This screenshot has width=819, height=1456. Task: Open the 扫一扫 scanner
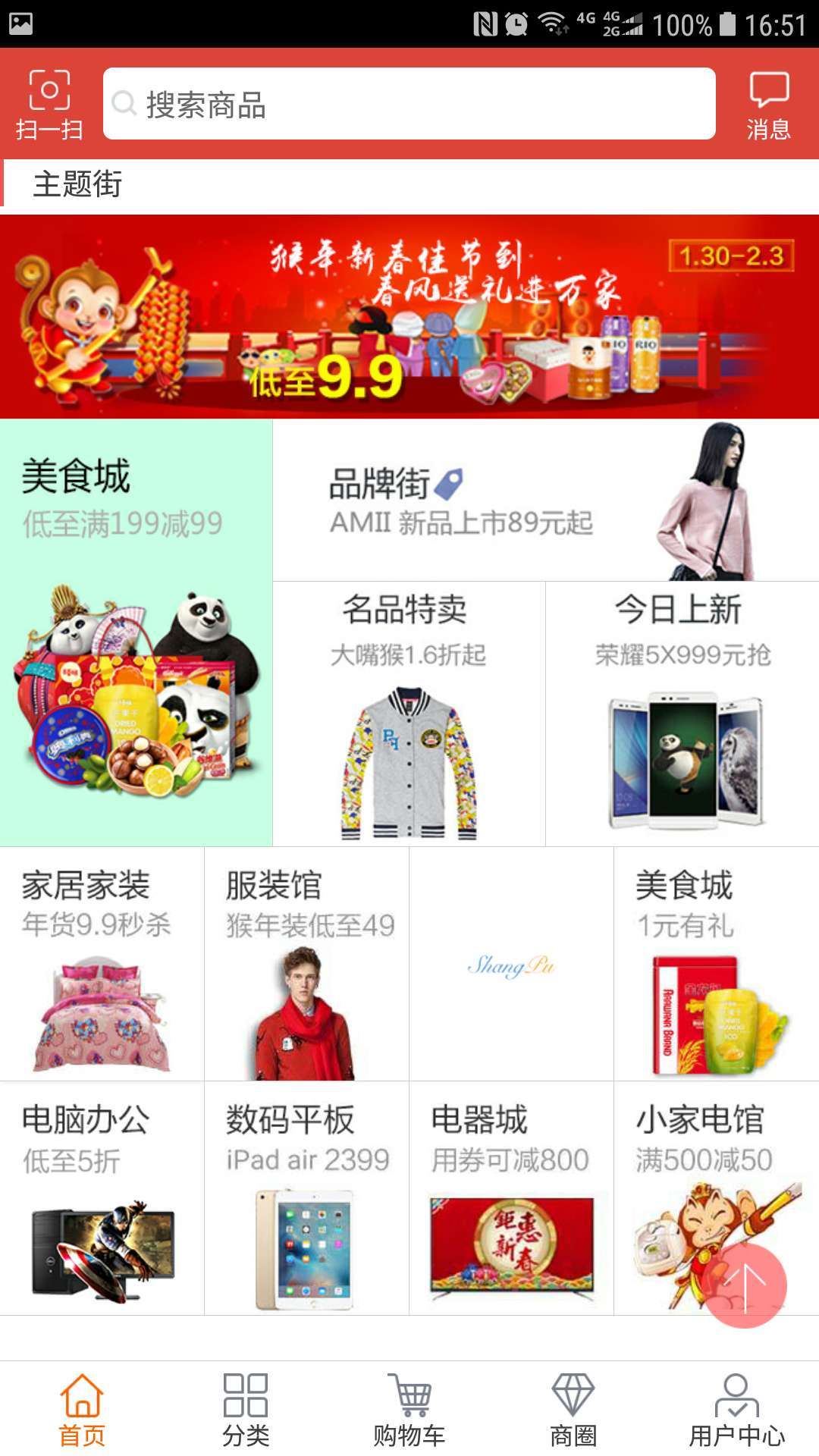[x=49, y=104]
